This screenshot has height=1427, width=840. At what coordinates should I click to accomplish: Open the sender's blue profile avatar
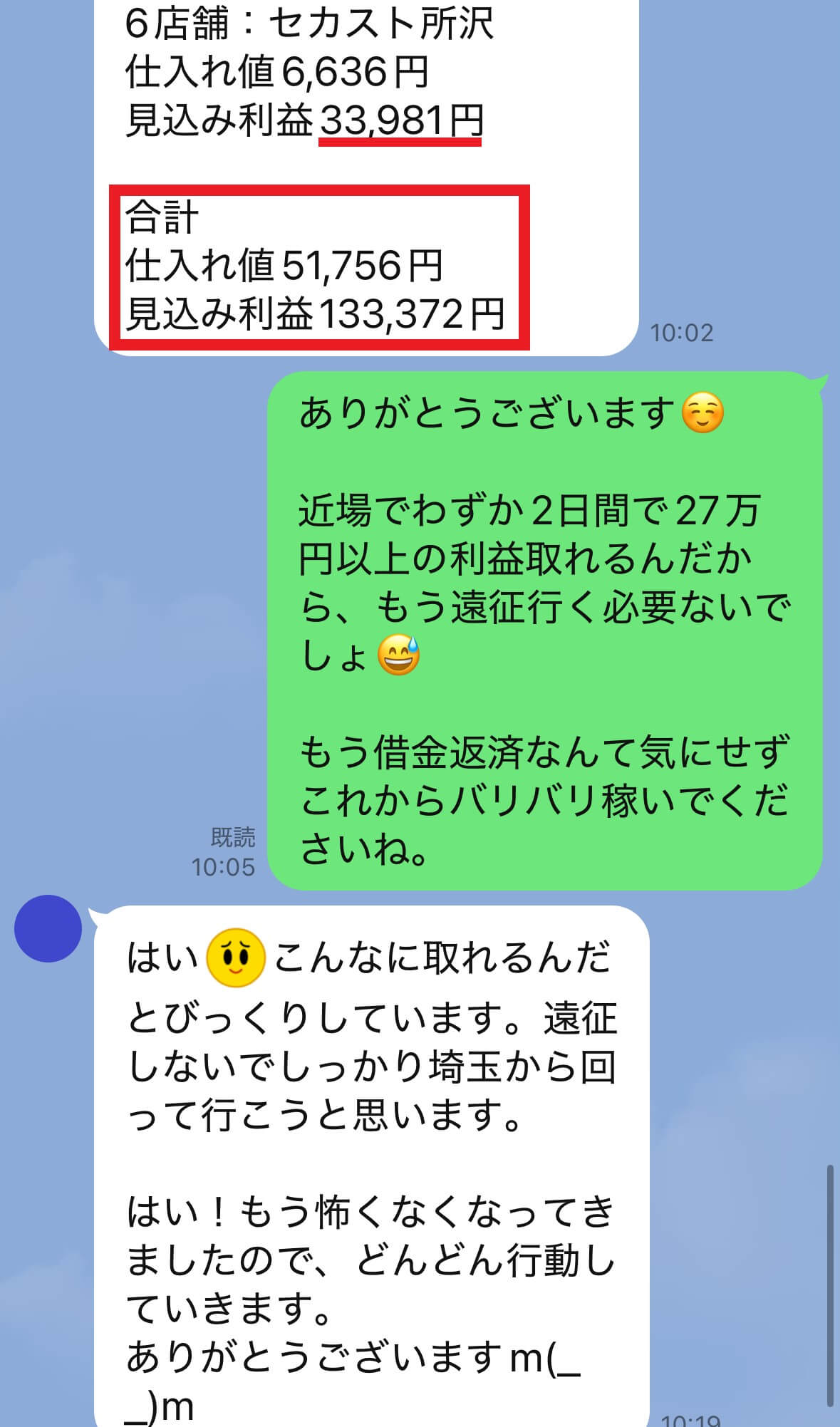(x=48, y=928)
